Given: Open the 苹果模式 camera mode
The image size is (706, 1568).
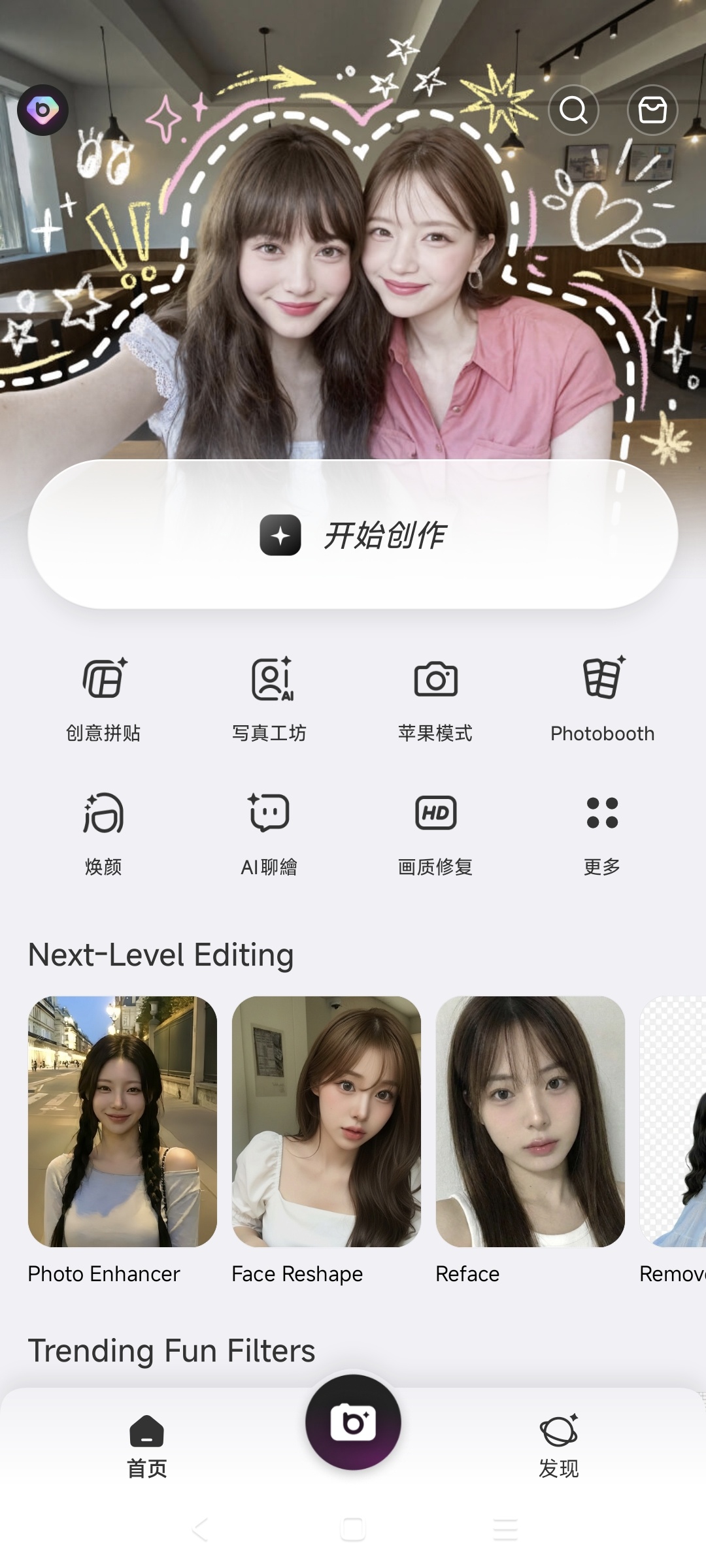Looking at the screenshot, I should point(435,699).
